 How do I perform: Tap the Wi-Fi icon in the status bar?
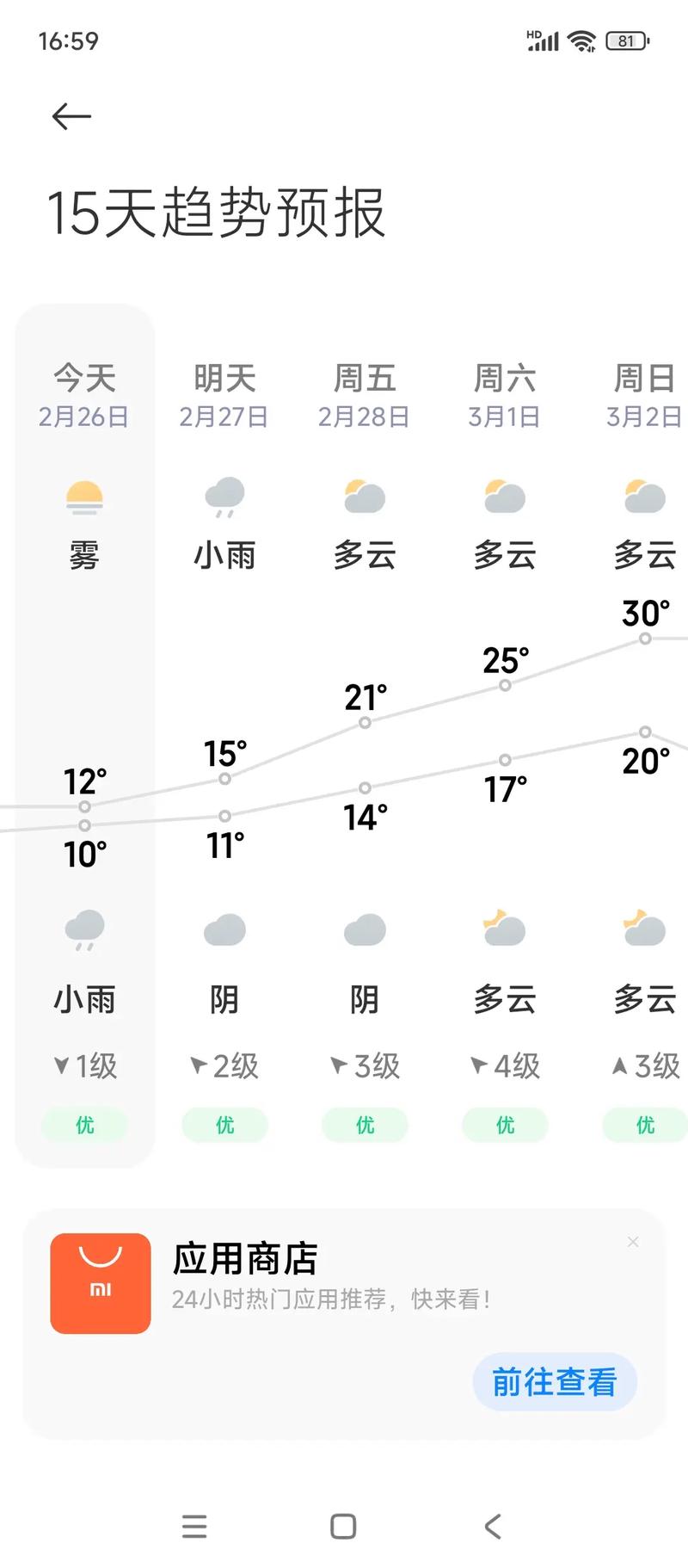581,40
